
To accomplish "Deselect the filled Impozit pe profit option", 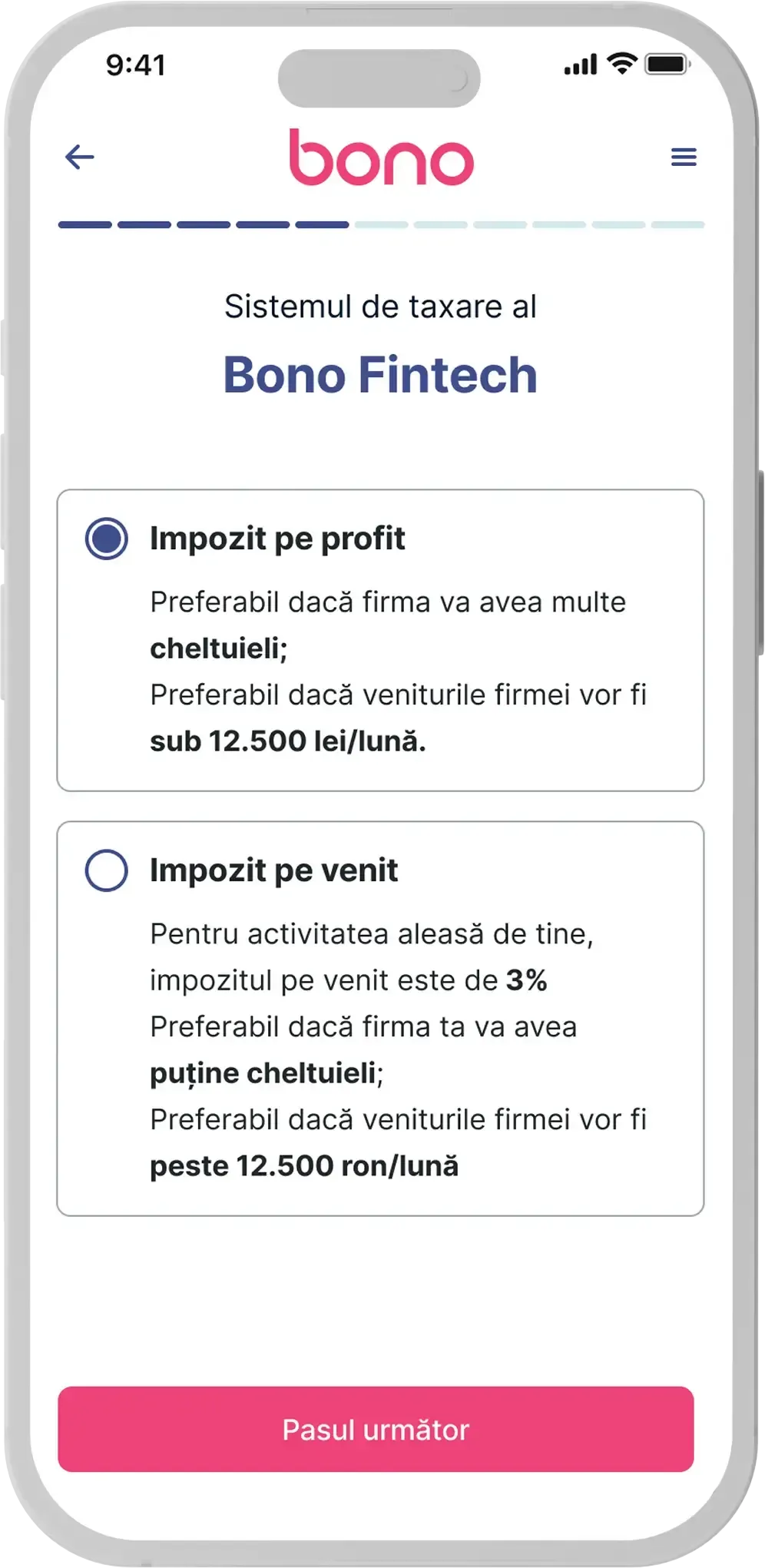I will pyautogui.click(x=106, y=539).
